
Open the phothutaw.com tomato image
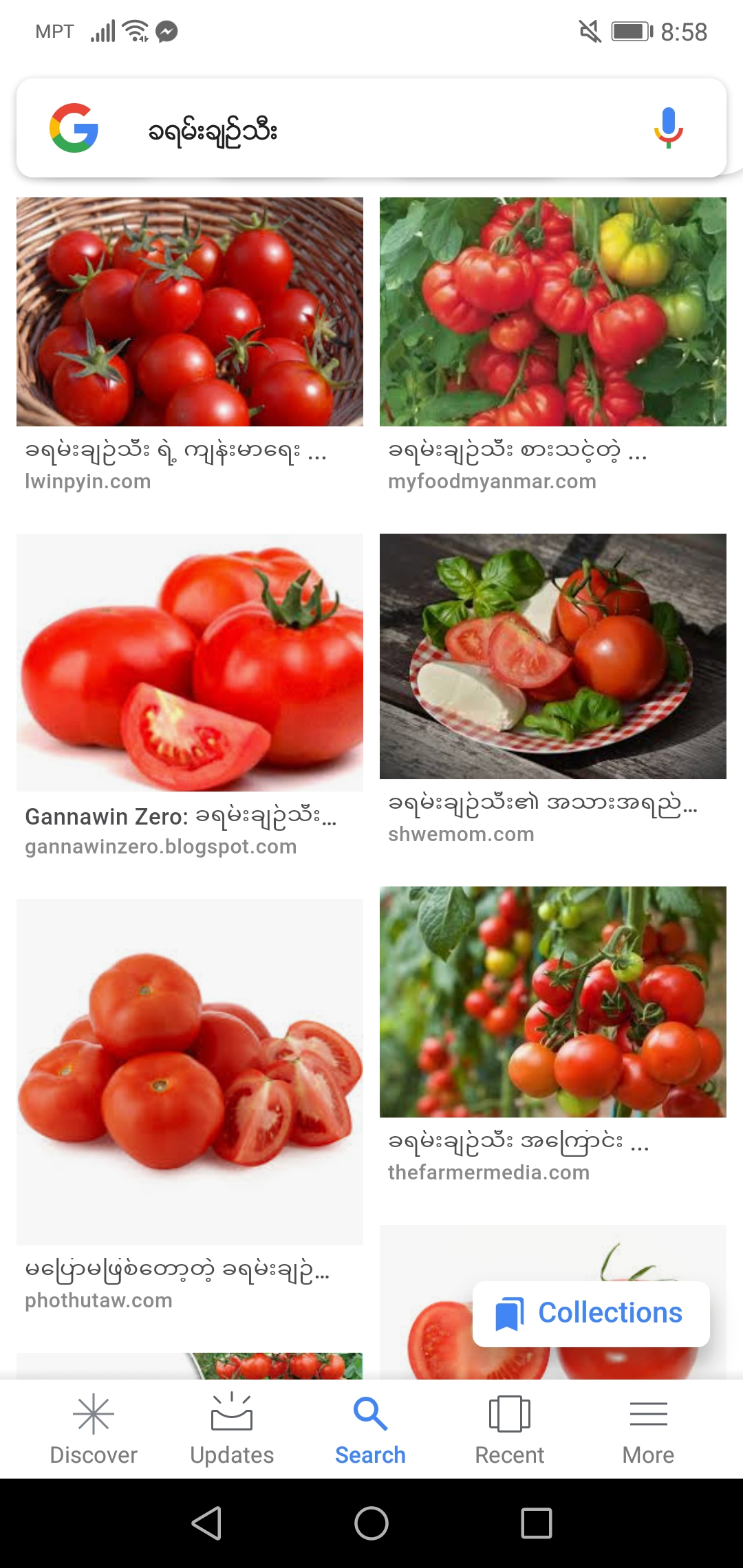(190, 1071)
